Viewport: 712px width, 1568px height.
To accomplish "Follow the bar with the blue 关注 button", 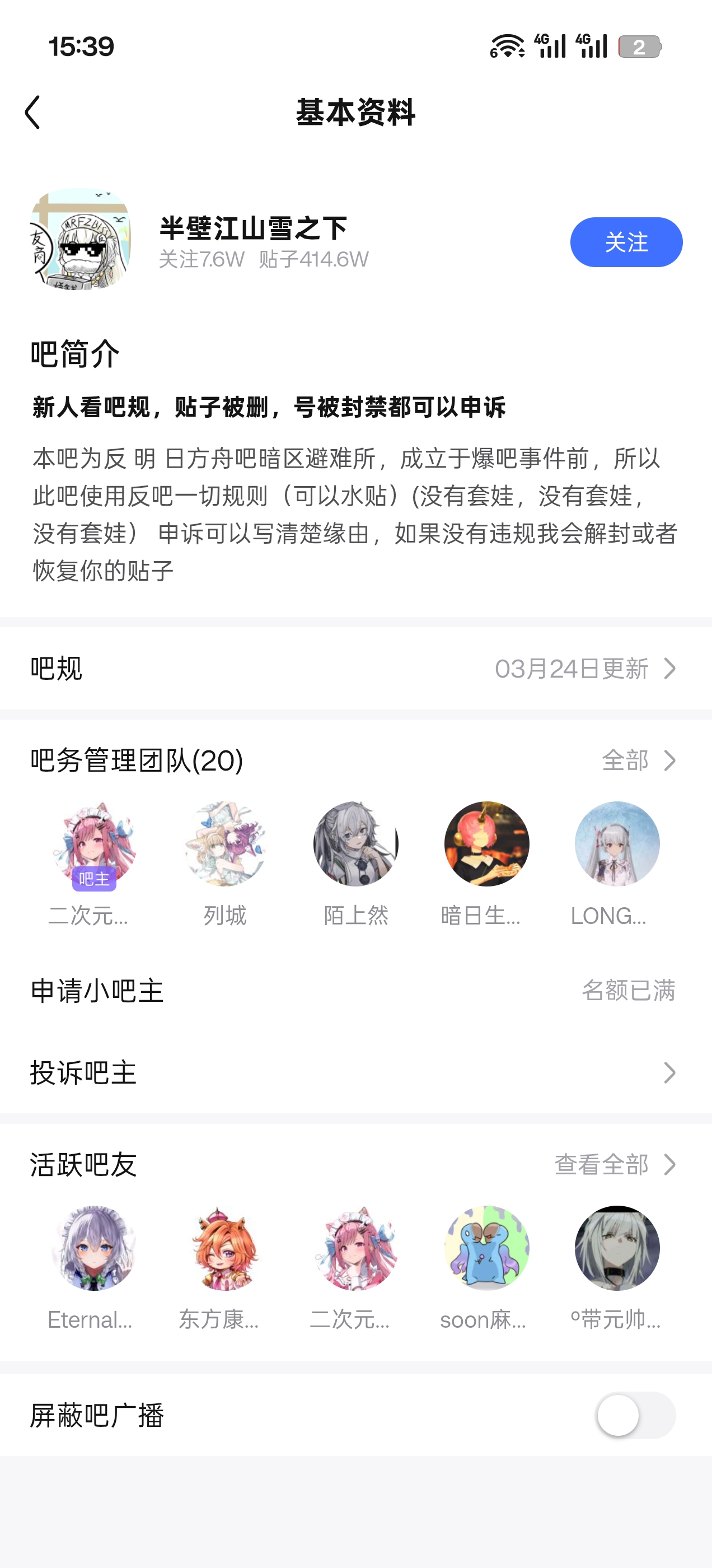I will pyautogui.click(x=626, y=242).
